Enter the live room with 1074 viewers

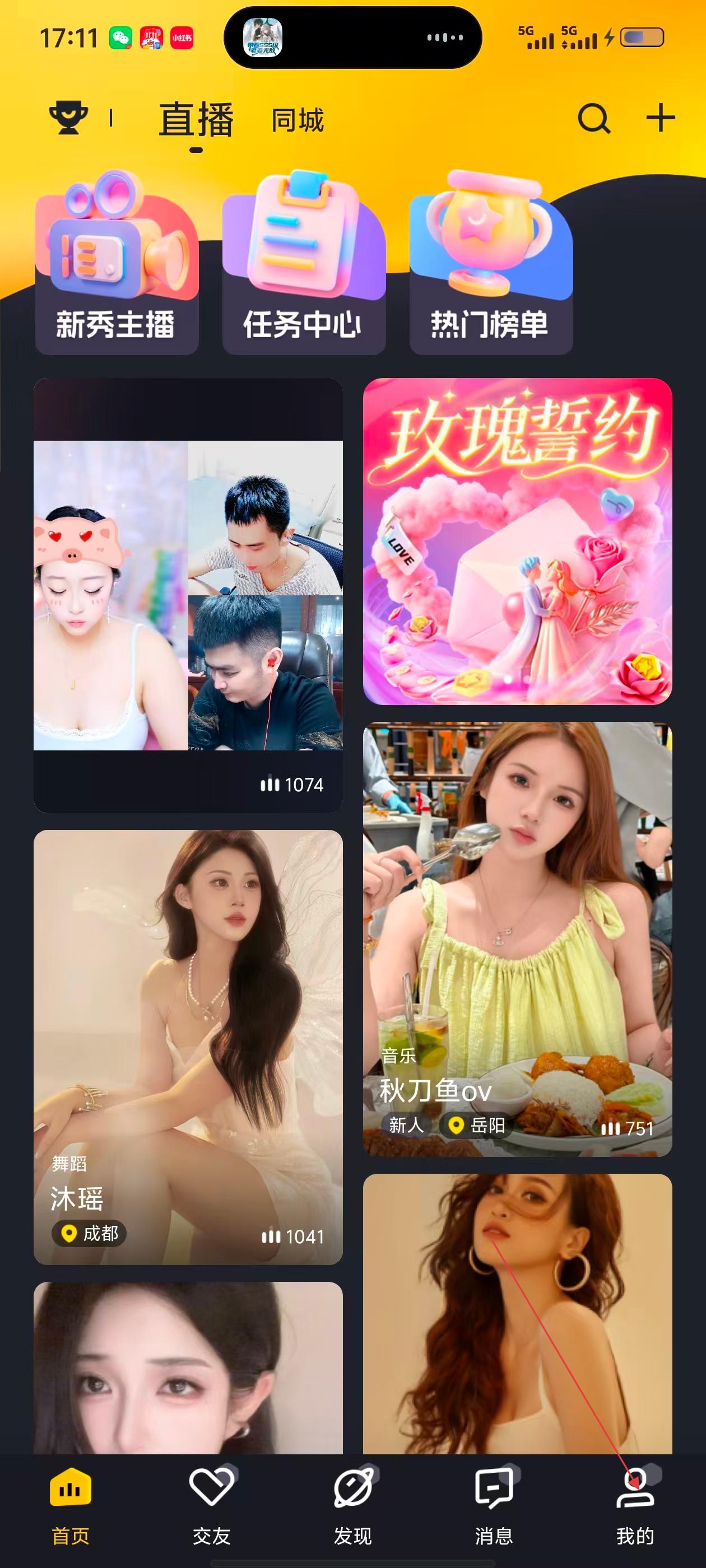click(x=188, y=595)
